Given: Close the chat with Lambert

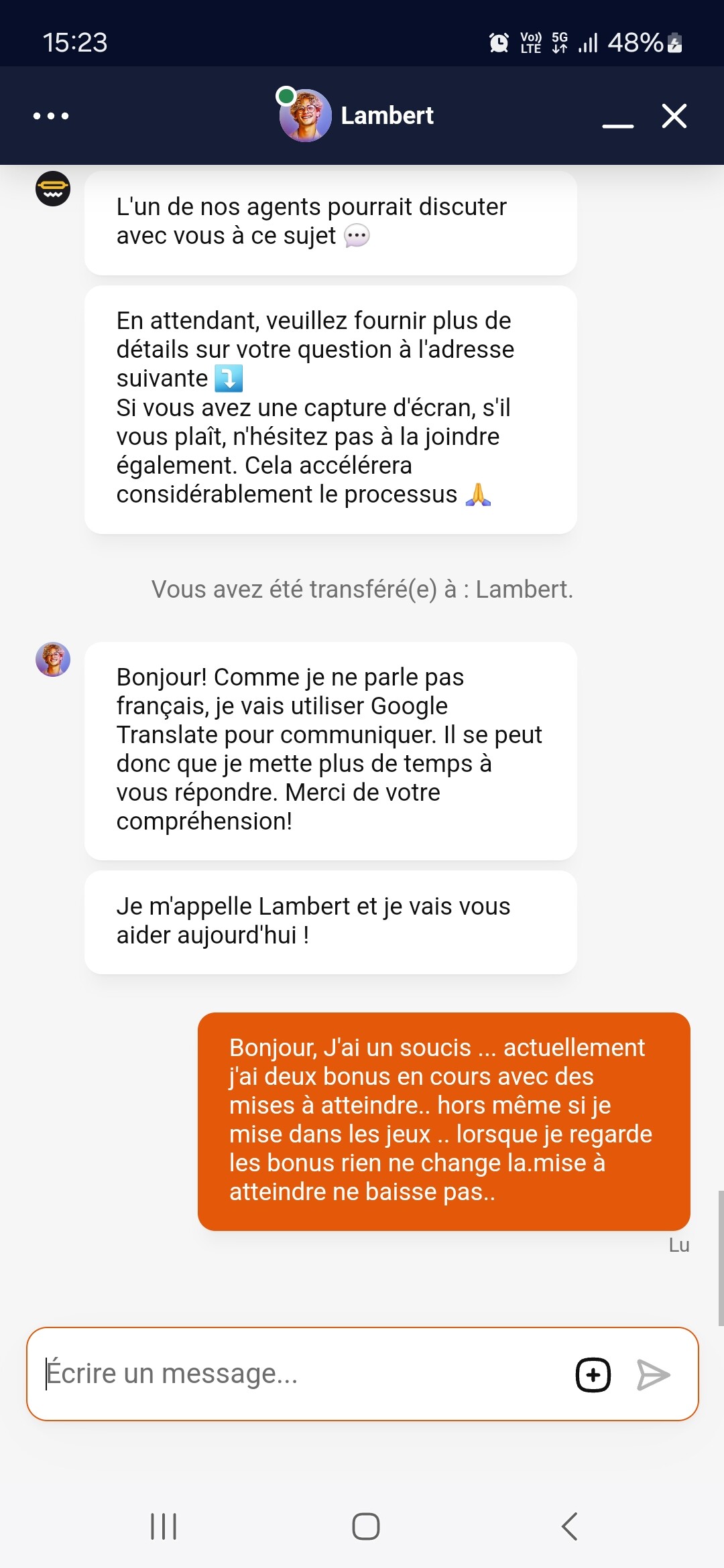Looking at the screenshot, I should point(674,116).
